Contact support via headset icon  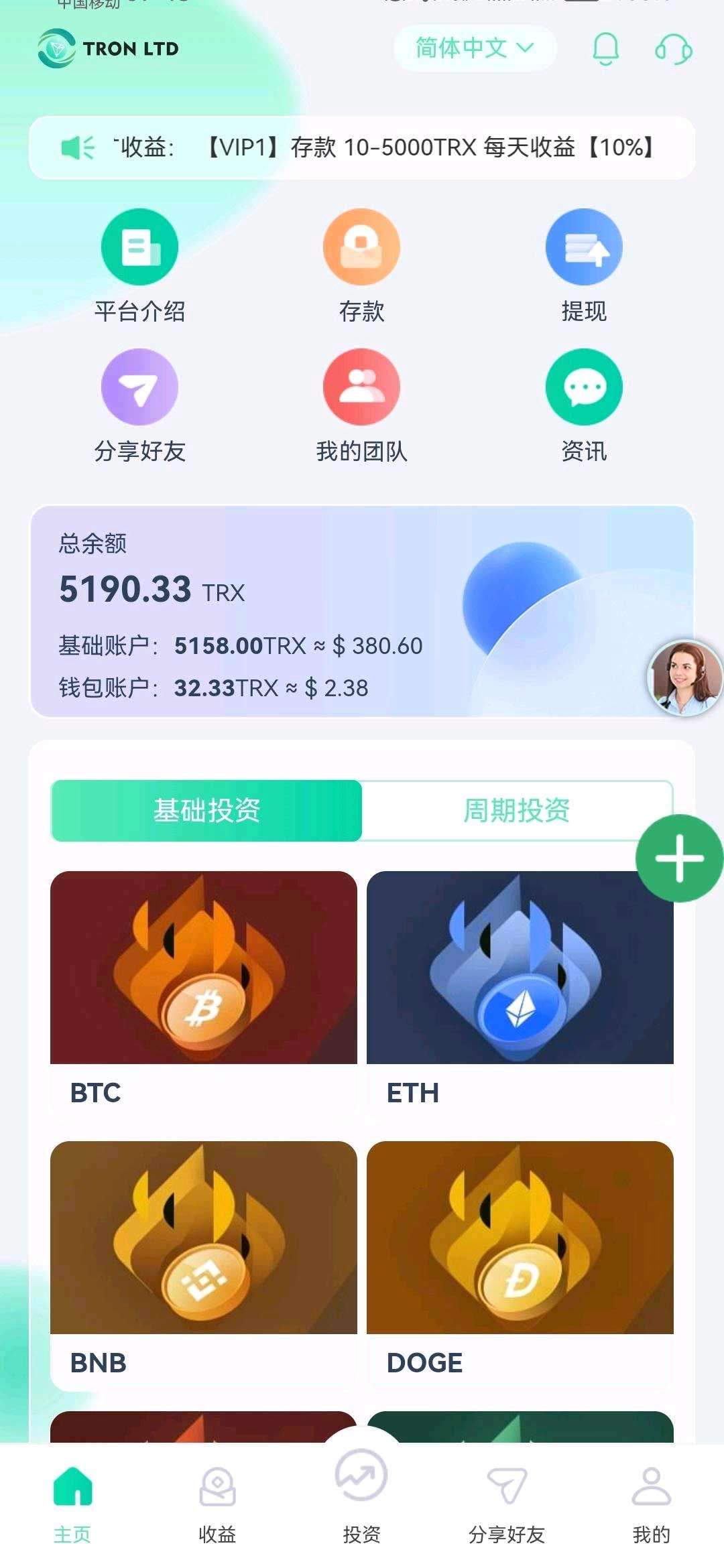point(673,50)
